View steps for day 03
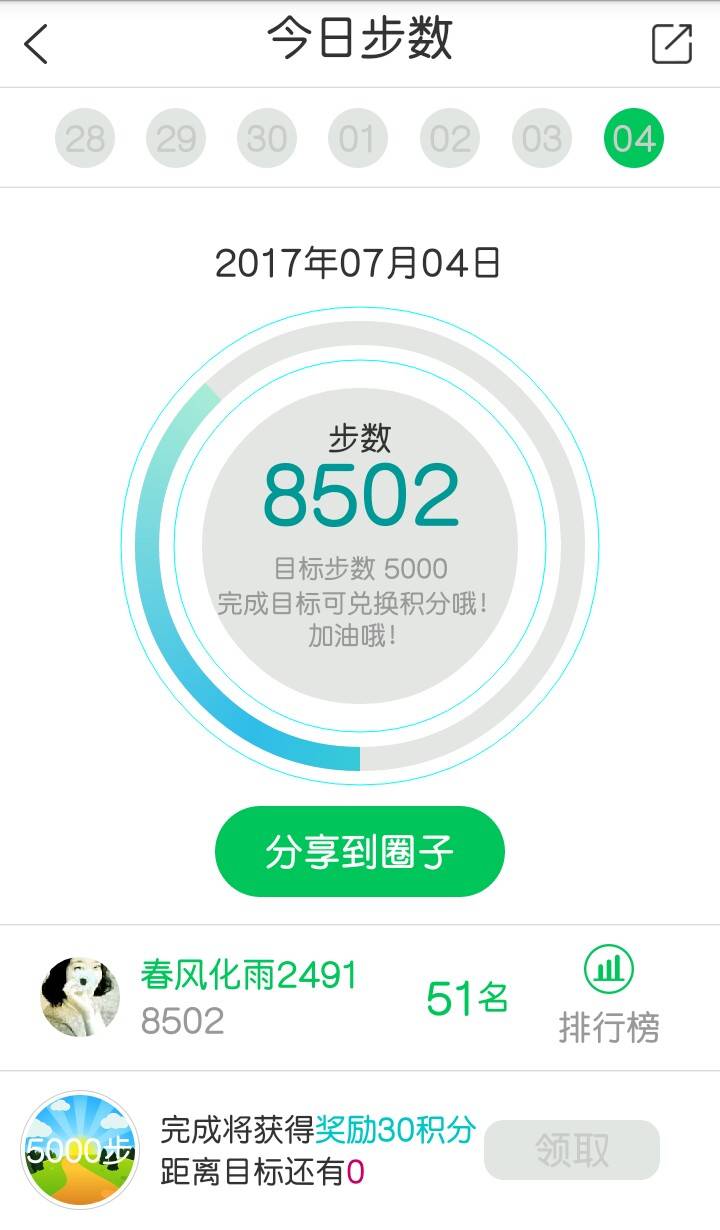Image resolution: width=720 pixels, height=1230 pixels. pyautogui.click(x=542, y=138)
